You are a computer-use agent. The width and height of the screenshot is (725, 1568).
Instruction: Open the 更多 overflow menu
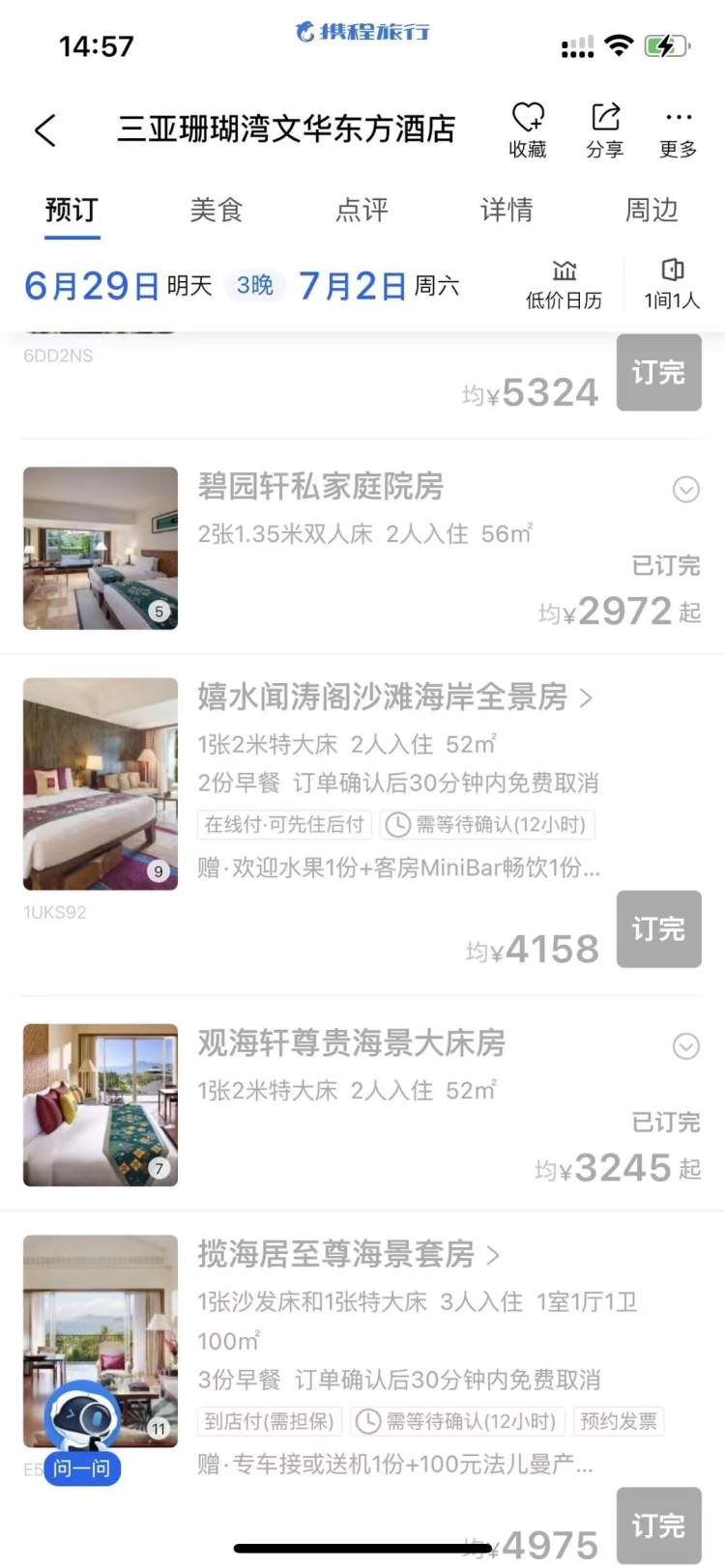click(x=679, y=129)
